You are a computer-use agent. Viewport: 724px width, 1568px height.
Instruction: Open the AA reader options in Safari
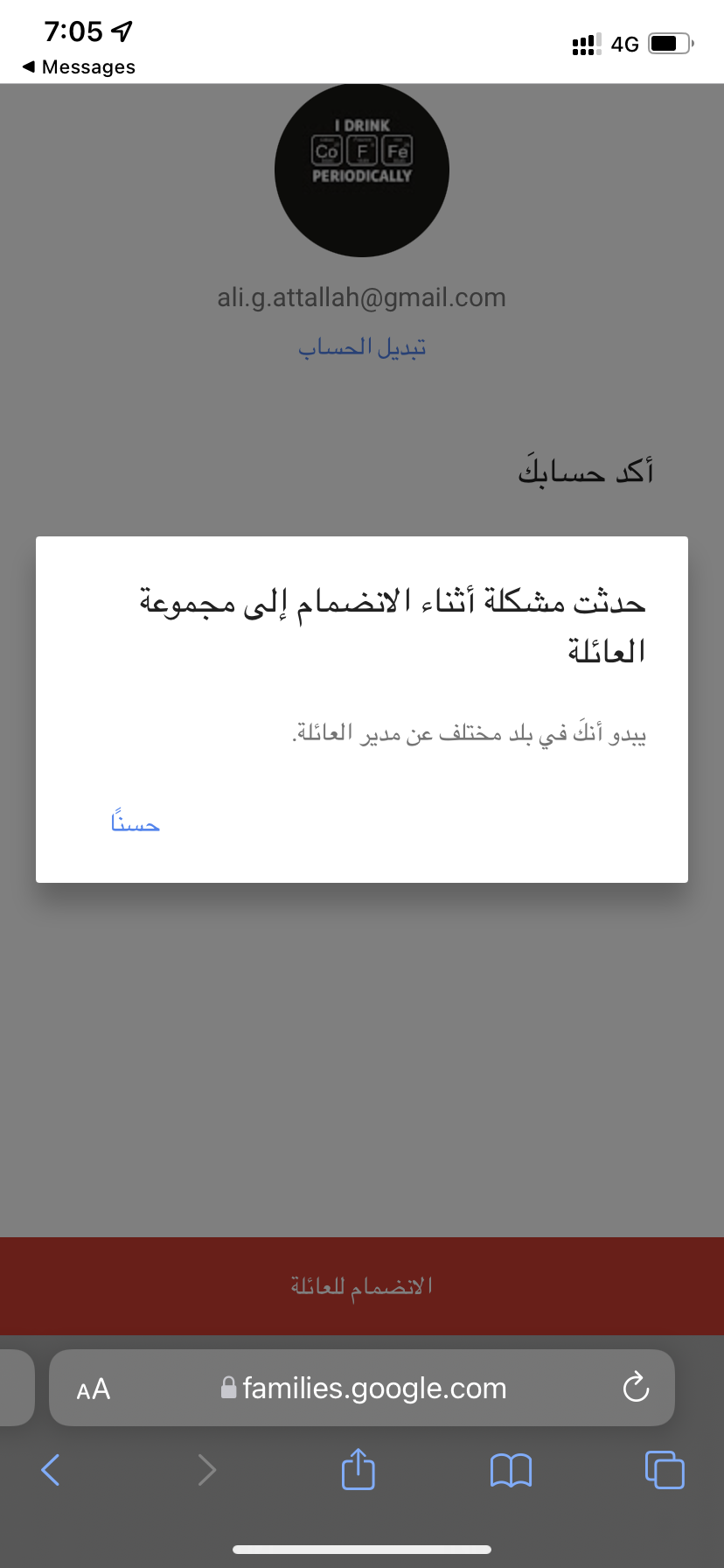94,1389
